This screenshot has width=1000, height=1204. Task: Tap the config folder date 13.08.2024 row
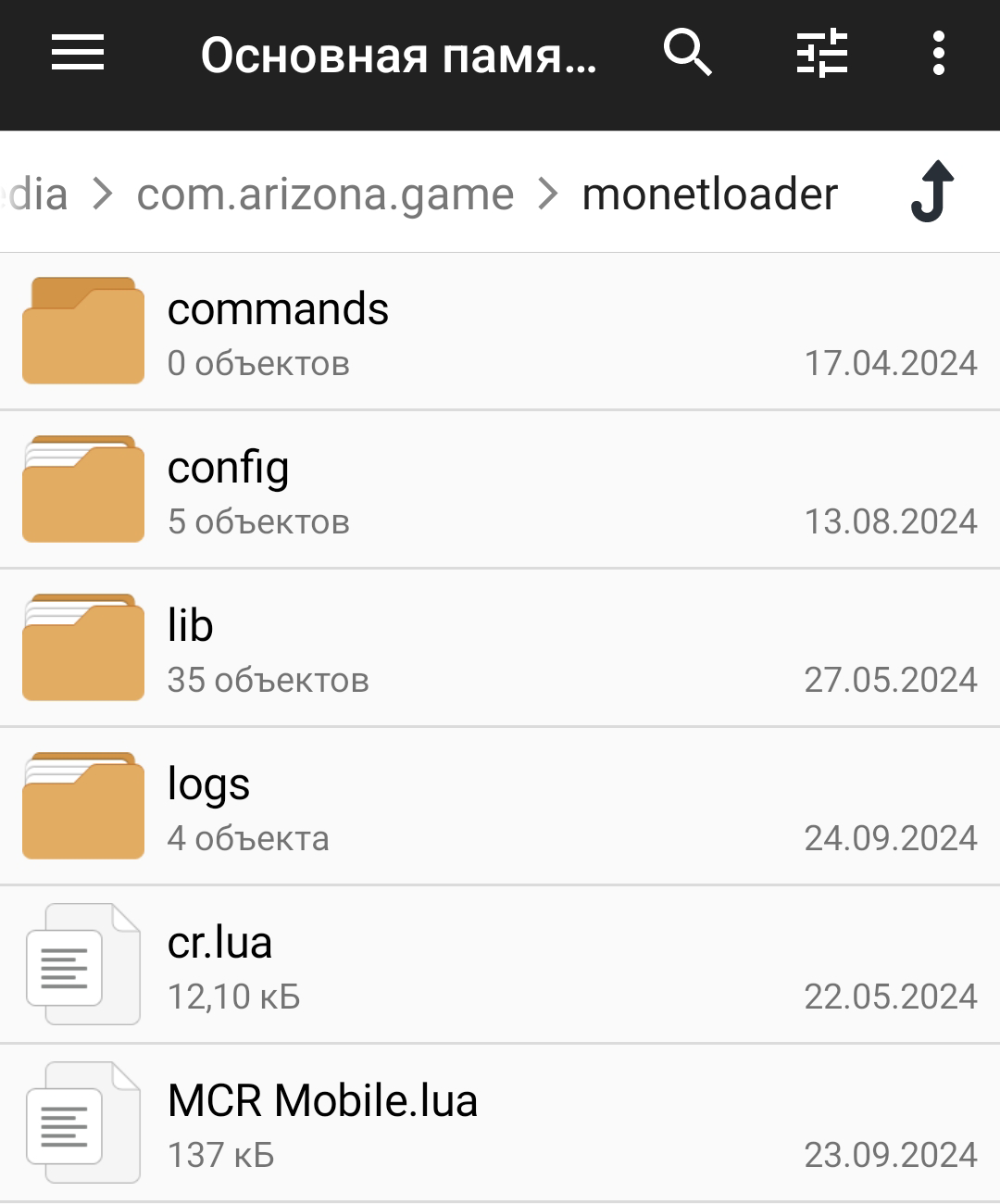[892, 521]
